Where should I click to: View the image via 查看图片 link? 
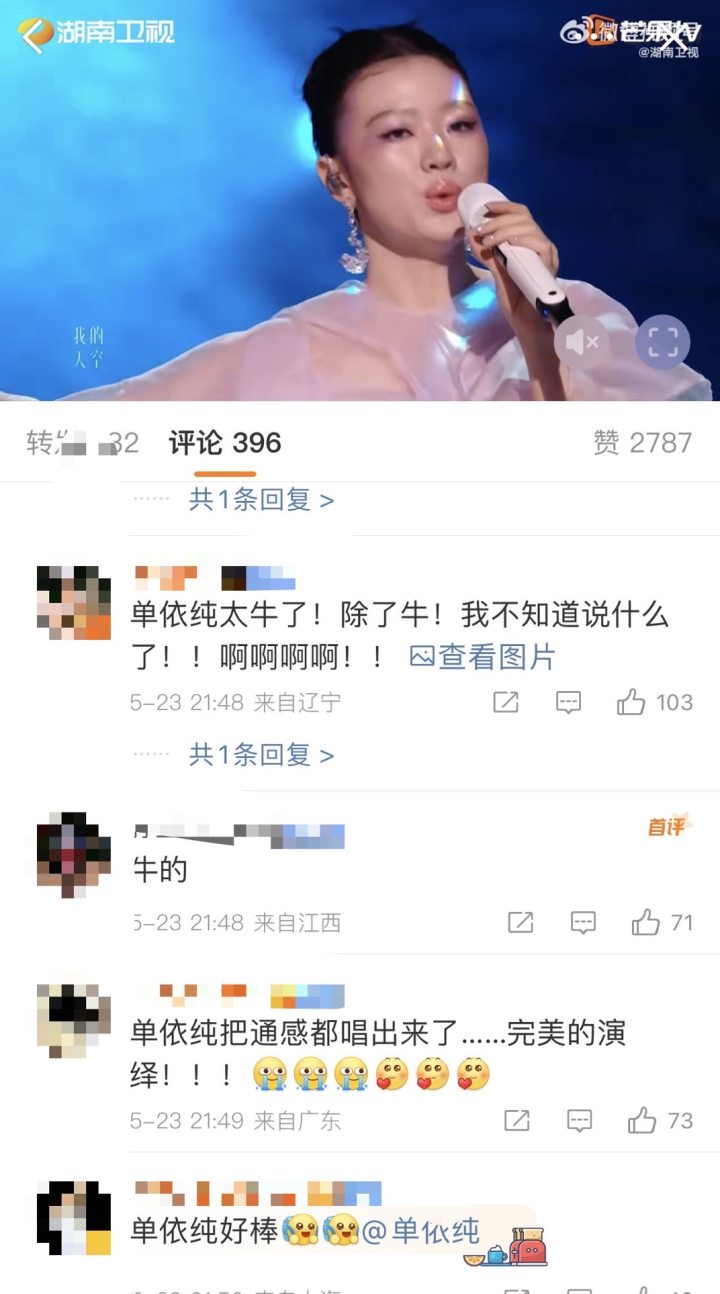(x=482, y=657)
